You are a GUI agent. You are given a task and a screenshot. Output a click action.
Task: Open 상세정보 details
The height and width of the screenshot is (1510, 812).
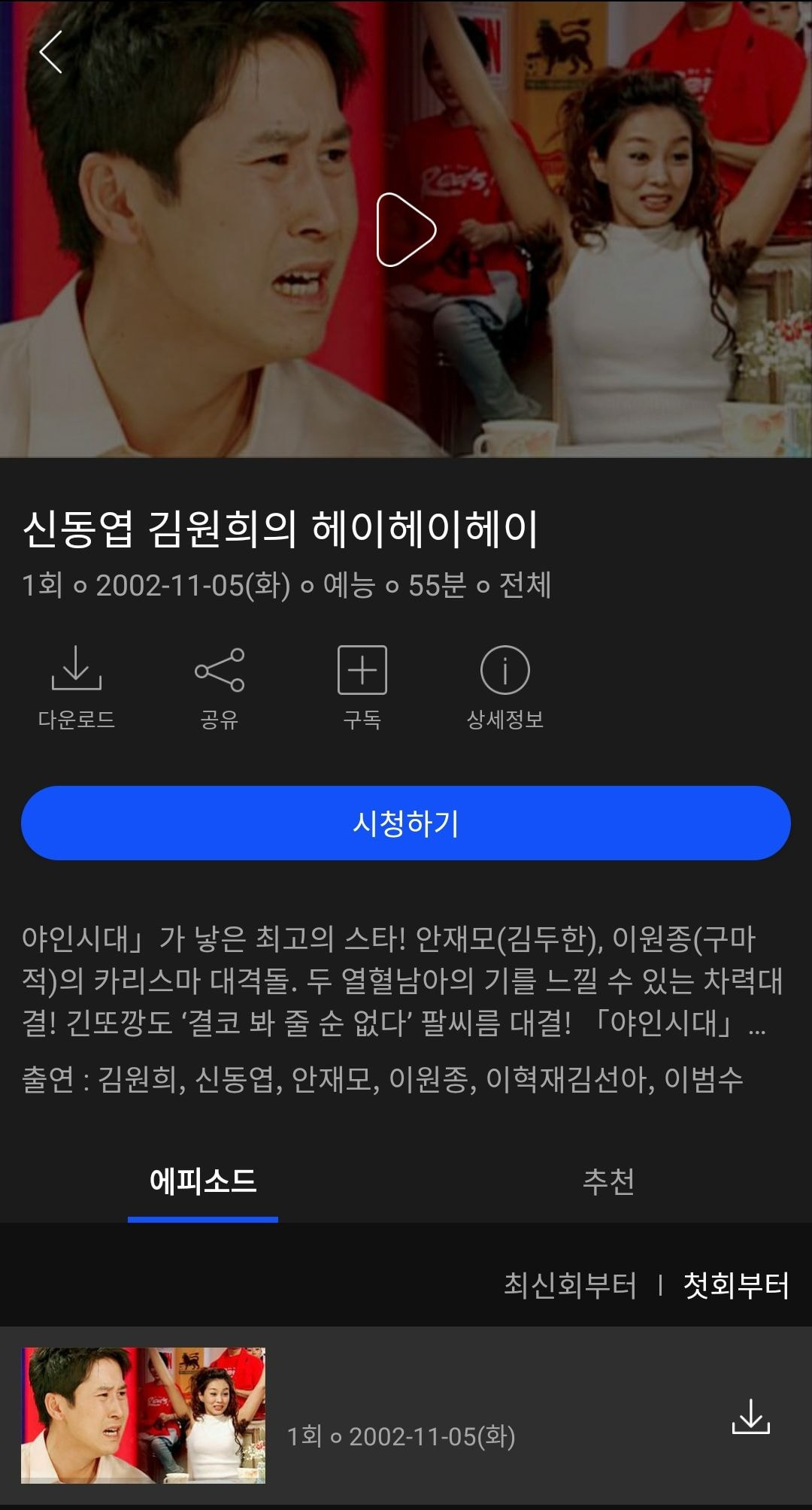coord(504,685)
